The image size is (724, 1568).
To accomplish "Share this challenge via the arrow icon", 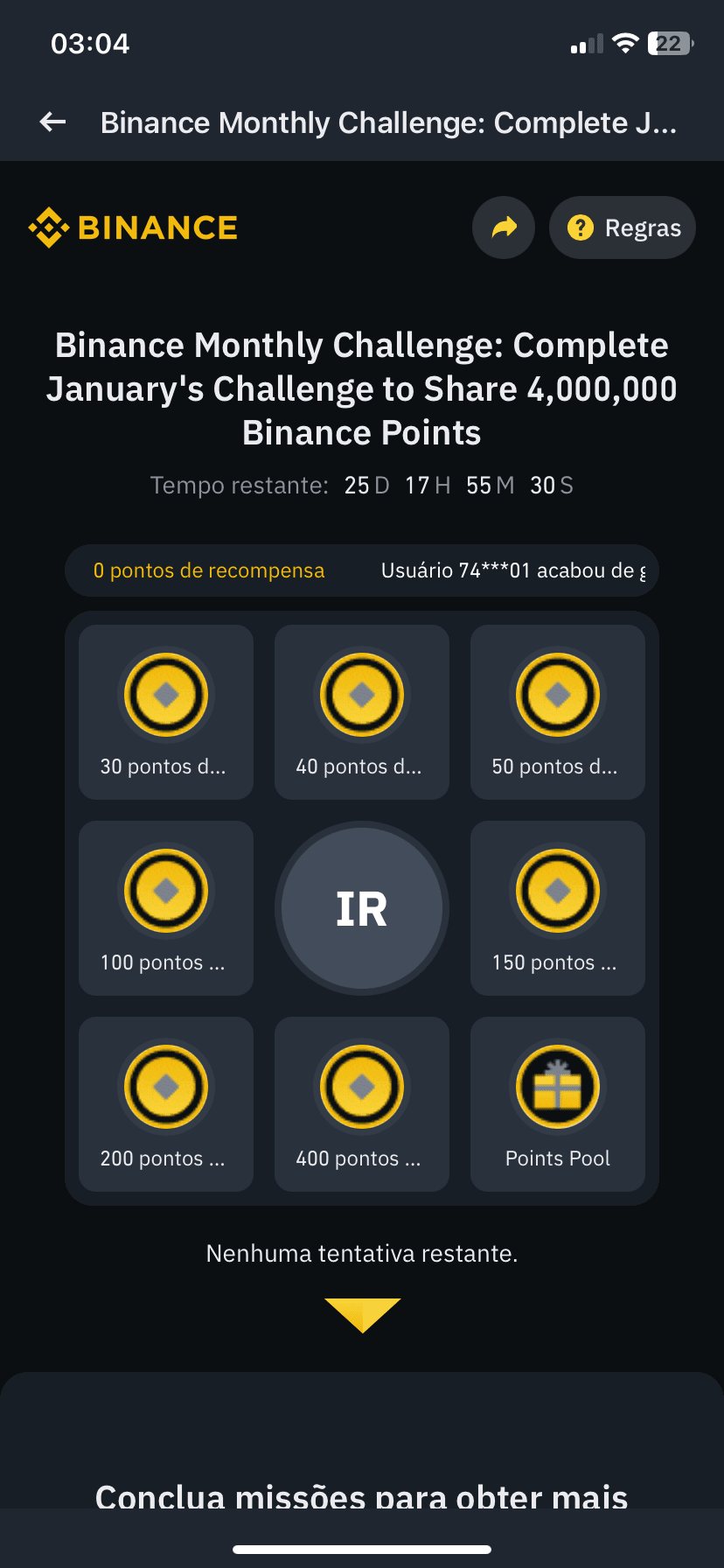I will [x=504, y=227].
